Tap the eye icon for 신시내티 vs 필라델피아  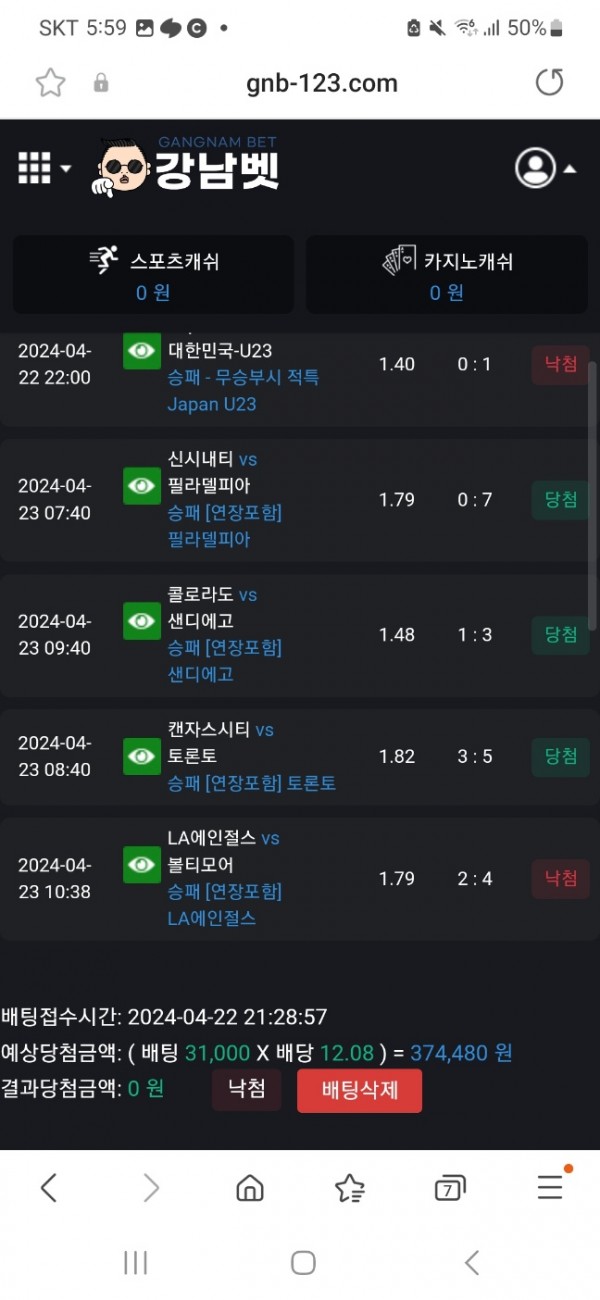[142, 486]
